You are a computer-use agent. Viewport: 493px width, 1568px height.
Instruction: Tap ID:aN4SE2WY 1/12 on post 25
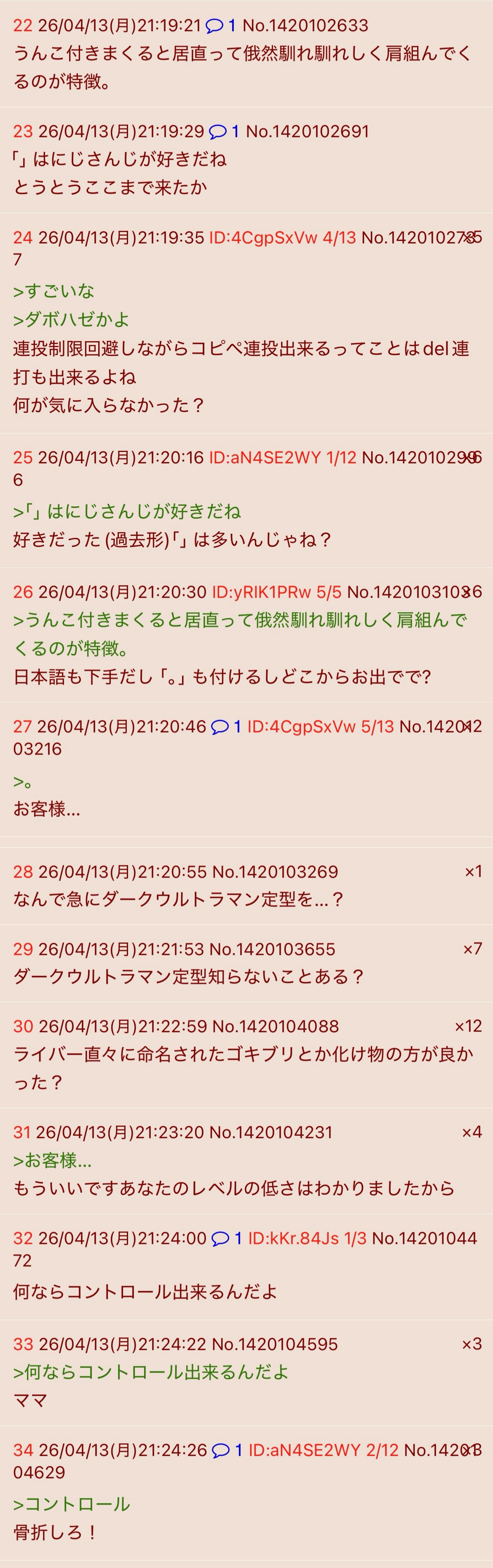[x=282, y=458]
